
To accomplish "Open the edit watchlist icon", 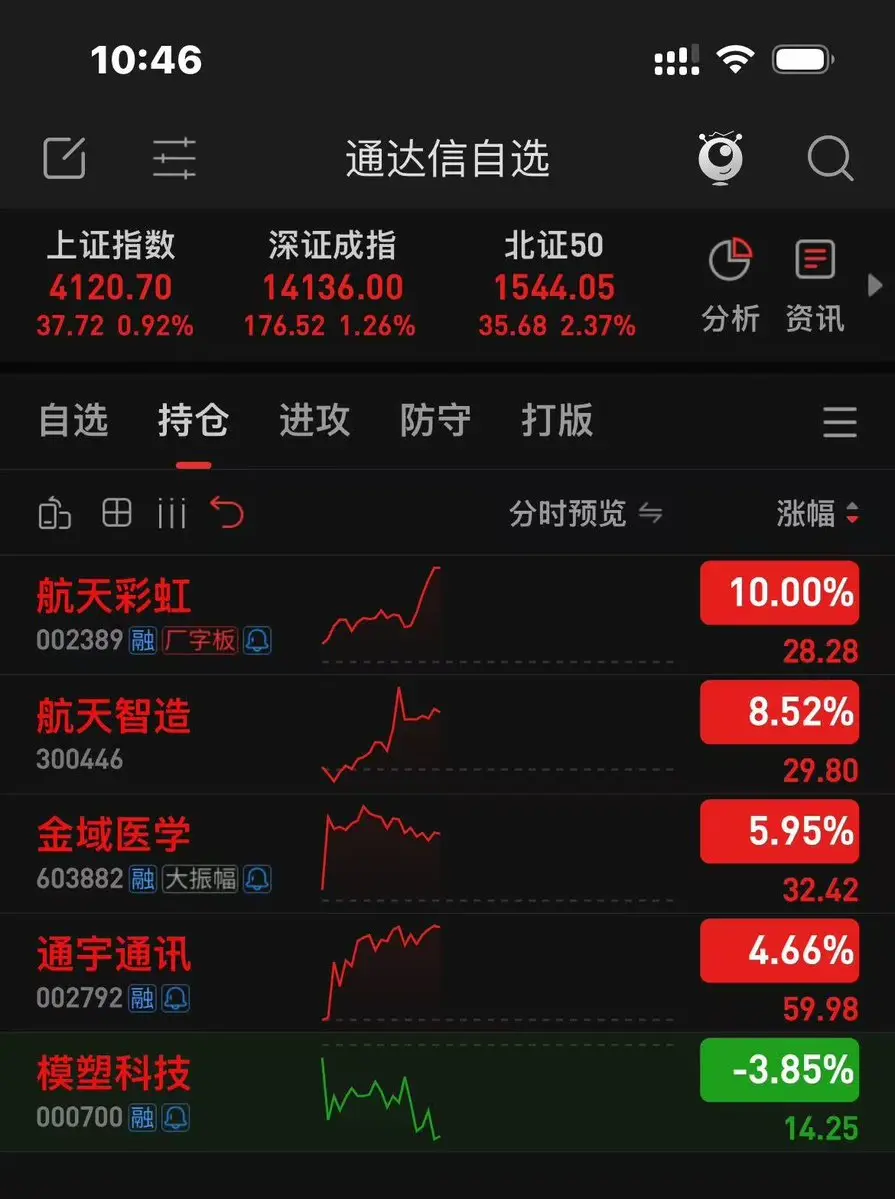I will click(64, 158).
